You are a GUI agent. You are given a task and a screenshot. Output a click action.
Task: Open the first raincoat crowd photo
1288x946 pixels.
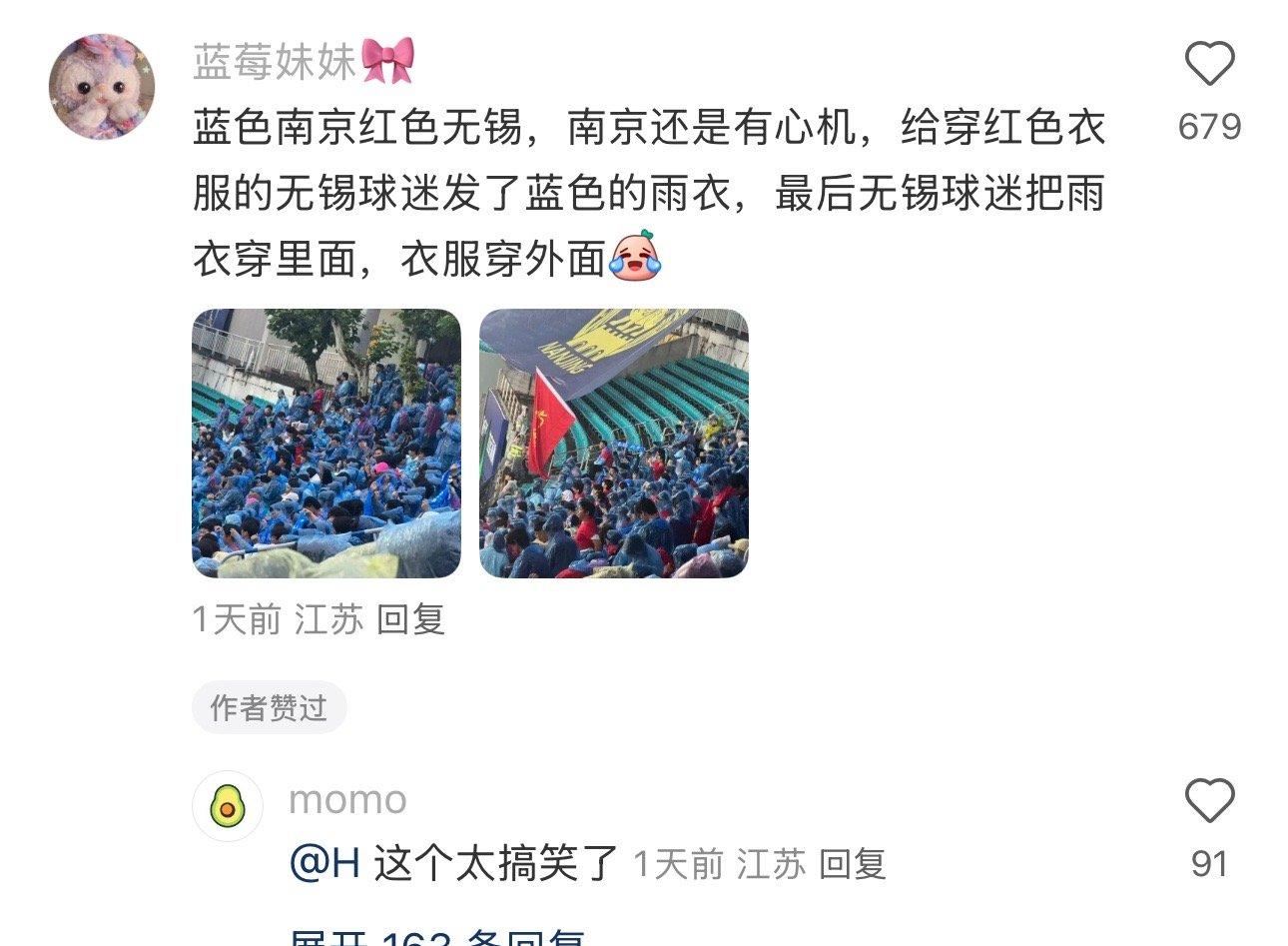326,443
